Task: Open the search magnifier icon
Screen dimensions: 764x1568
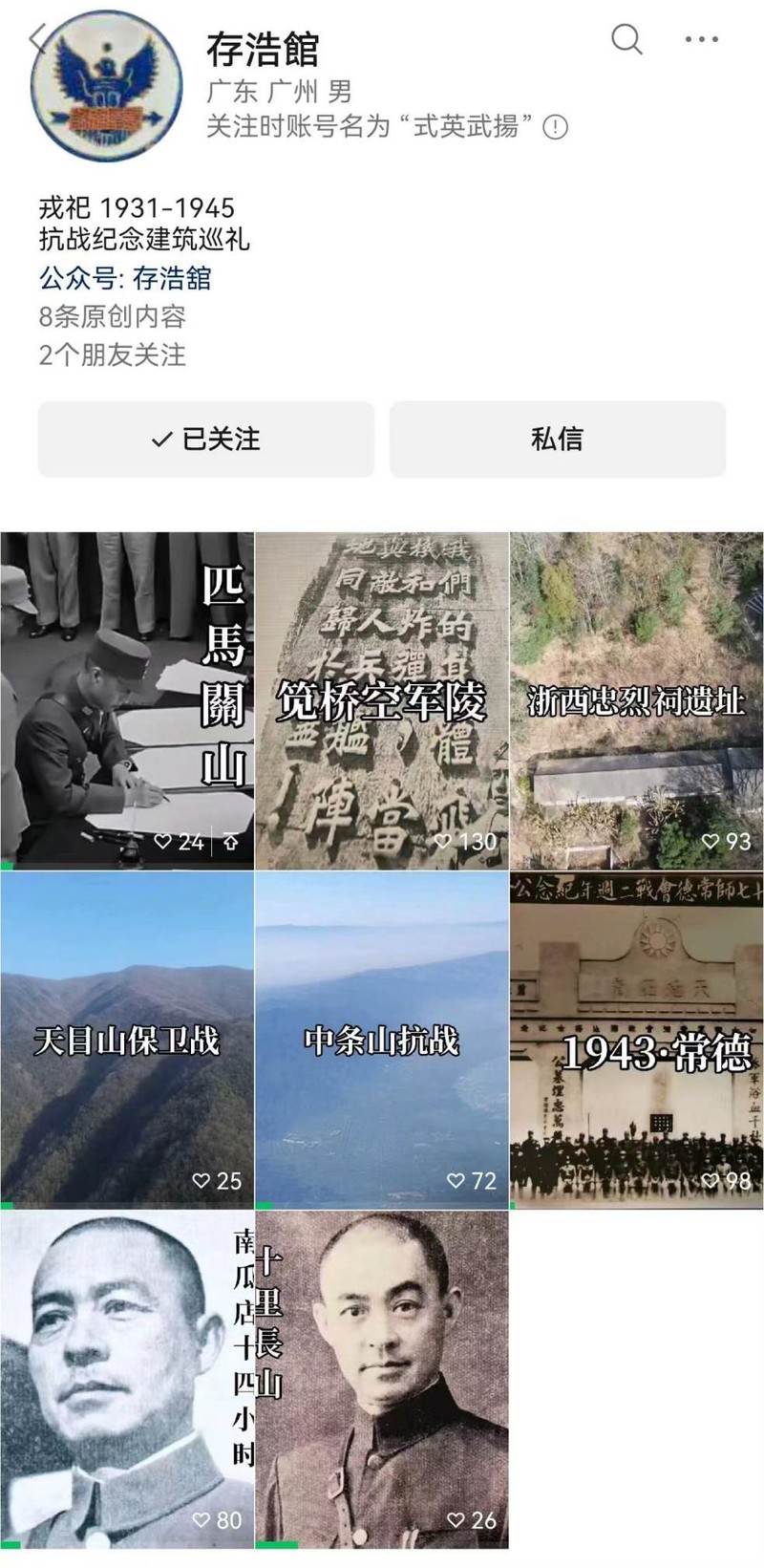Action: point(626,39)
